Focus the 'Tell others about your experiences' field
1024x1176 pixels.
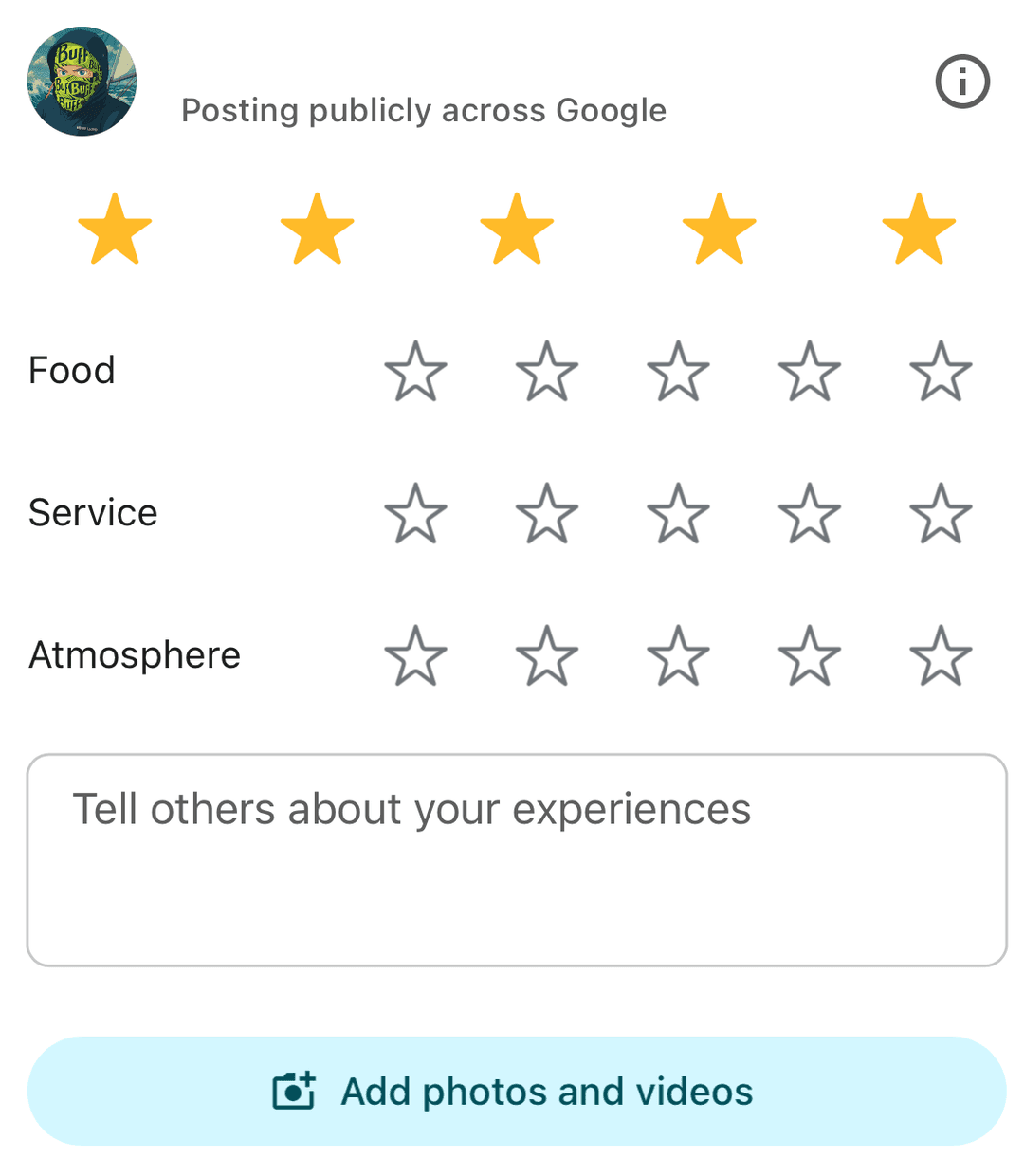point(517,860)
